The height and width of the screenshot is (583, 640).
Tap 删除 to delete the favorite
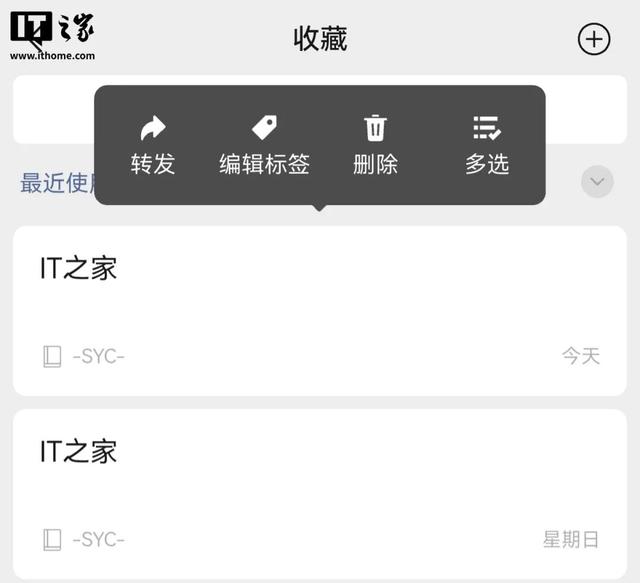pos(375,145)
